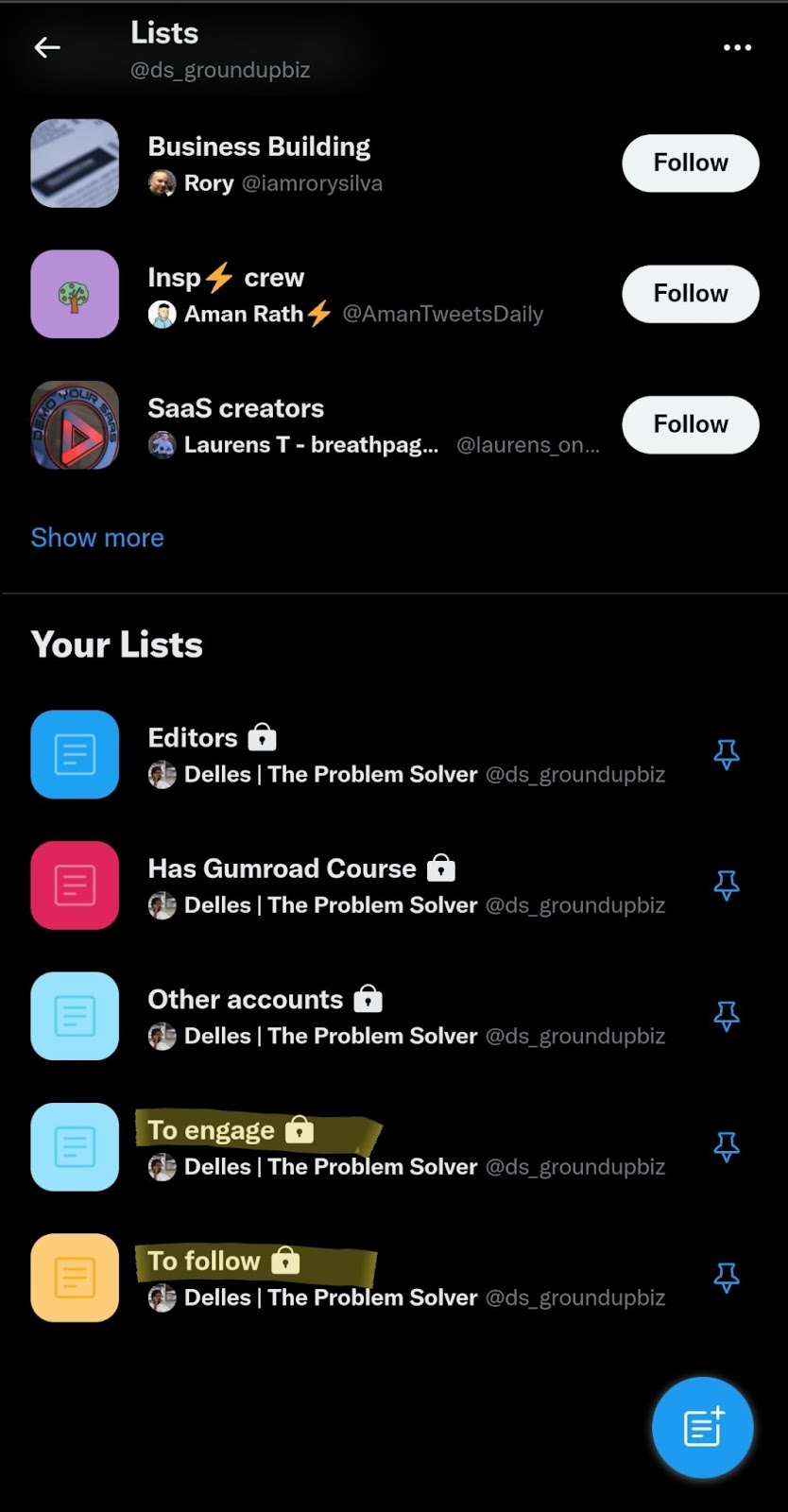
Task: Follow the SaaS creators list
Action: coord(690,424)
